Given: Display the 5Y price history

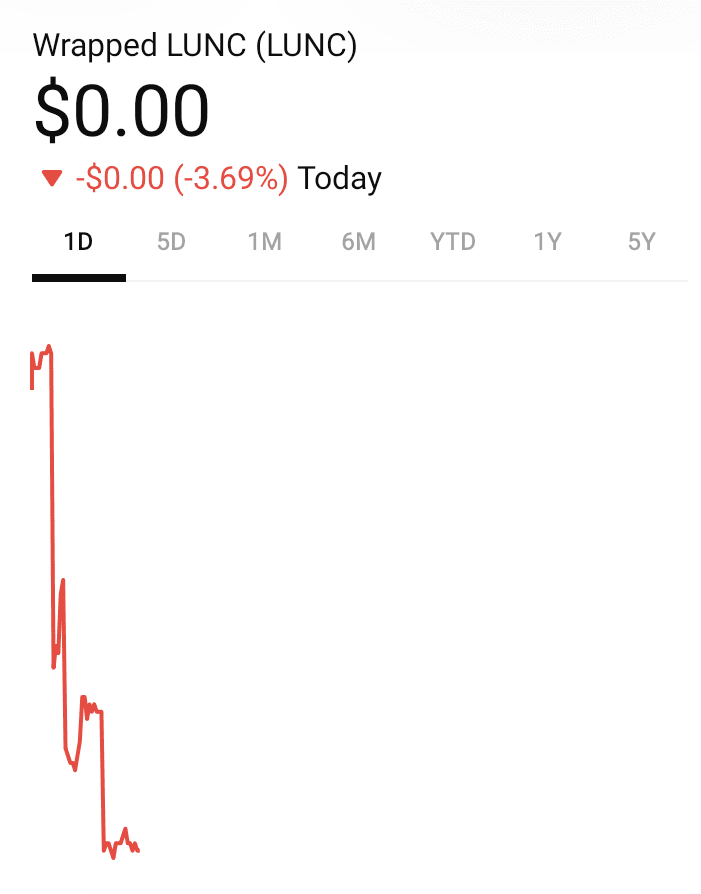Looking at the screenshot, I should [641, 242].
